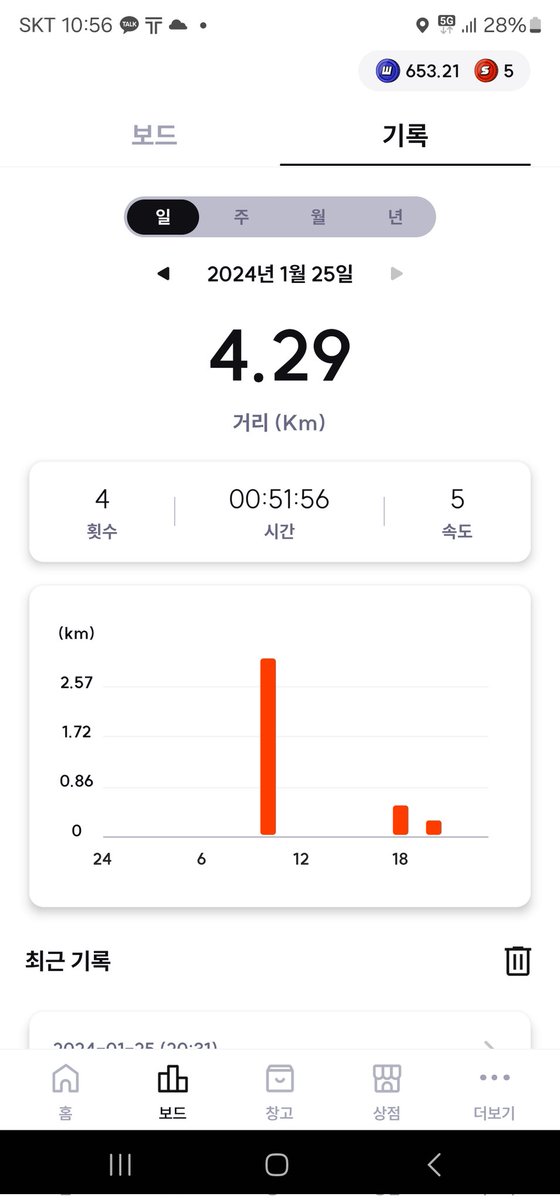This screenshot has width=560, height=1200.
Task: Tap the system back button
Action: (434, 1163)
